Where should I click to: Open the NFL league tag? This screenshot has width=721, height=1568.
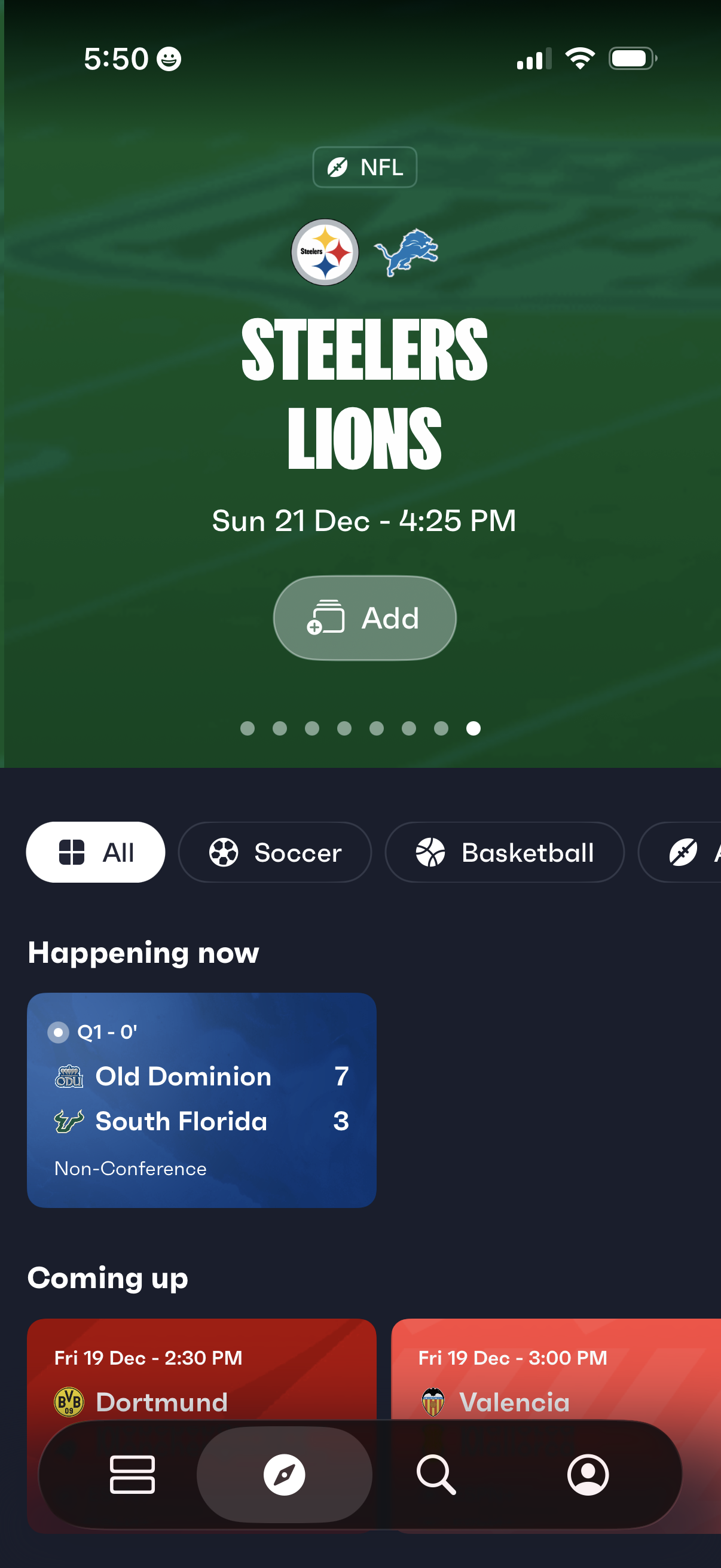tap(365, 167)
